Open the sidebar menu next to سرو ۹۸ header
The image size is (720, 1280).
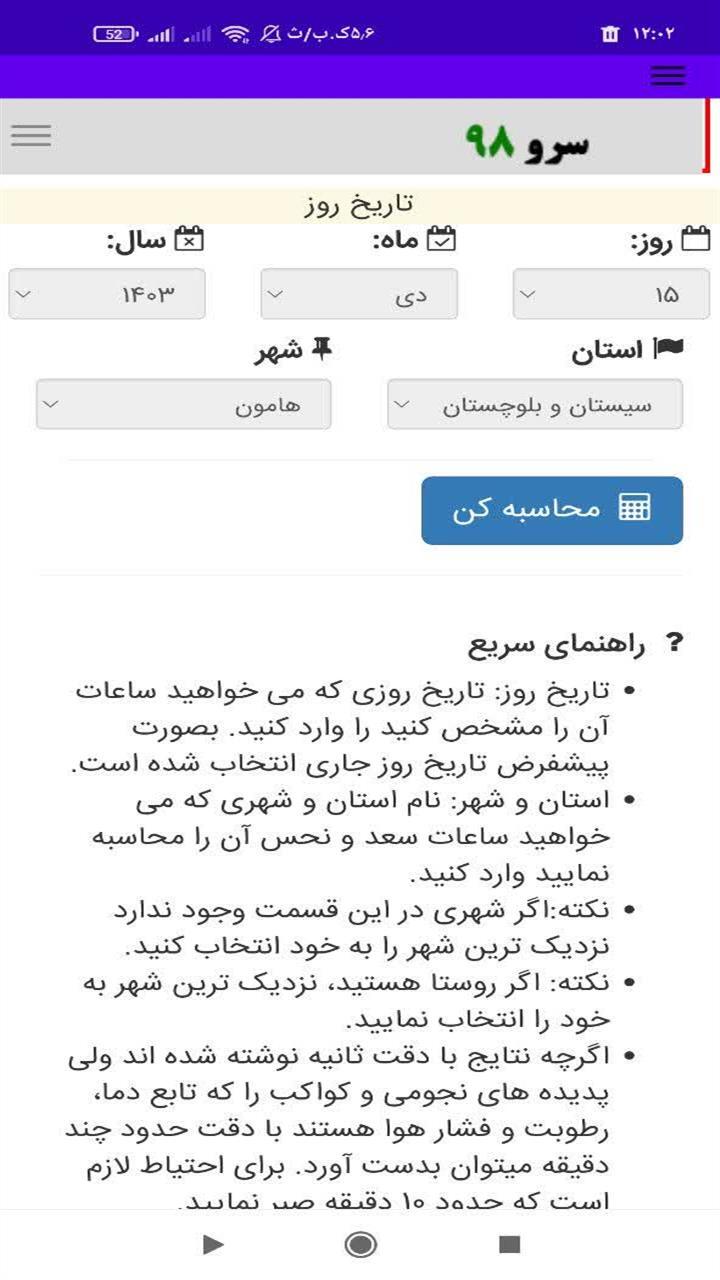(30, 136)
